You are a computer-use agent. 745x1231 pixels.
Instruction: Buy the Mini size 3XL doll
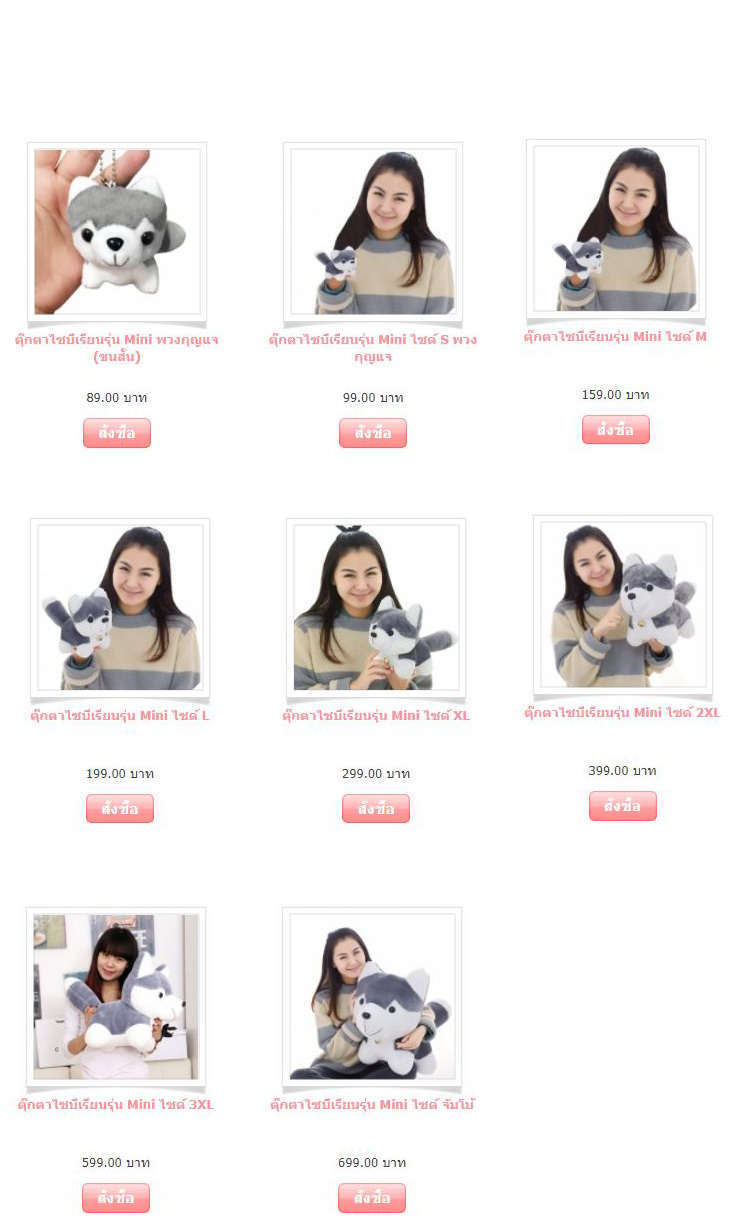(x=116, y=1198)
